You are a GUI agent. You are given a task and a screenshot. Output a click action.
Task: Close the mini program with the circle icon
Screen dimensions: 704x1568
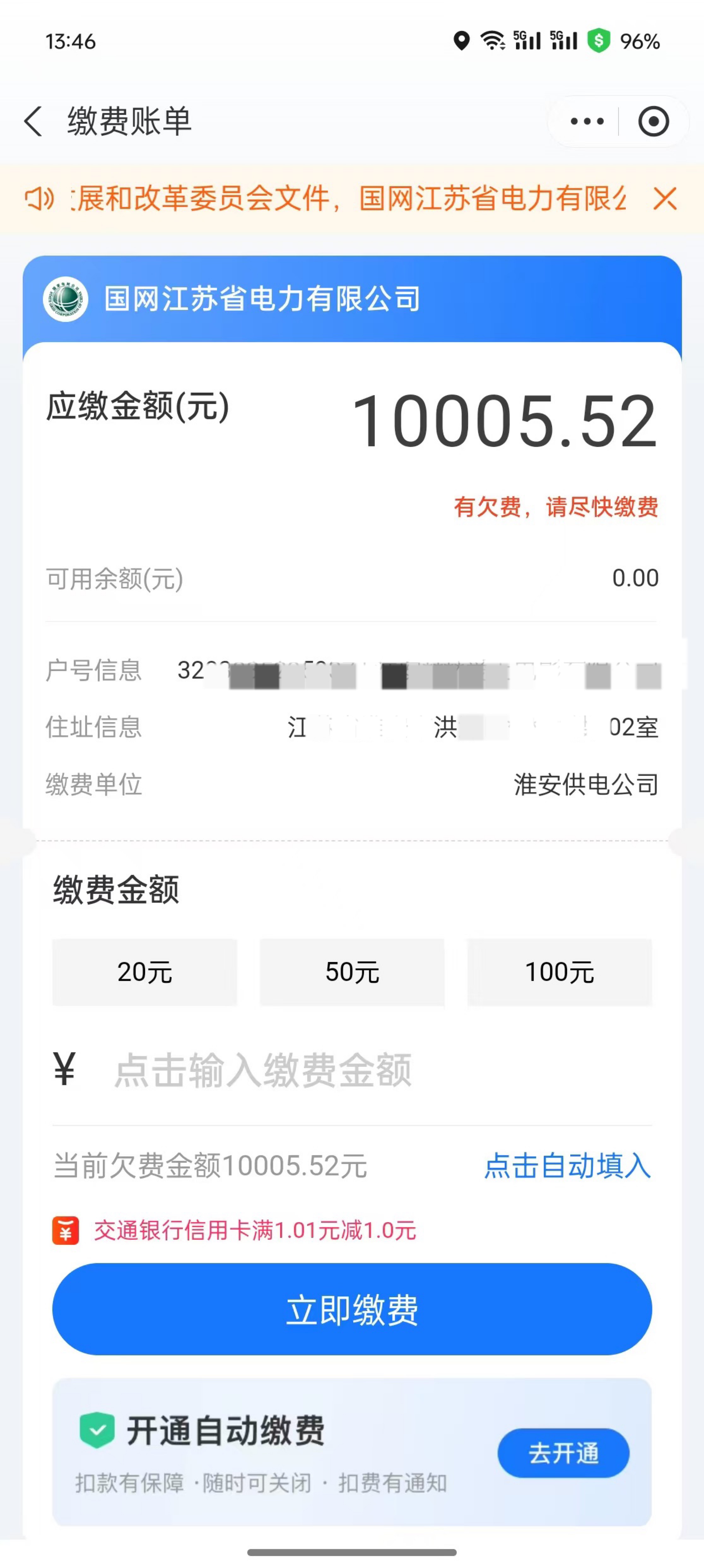tap(654, 121)
